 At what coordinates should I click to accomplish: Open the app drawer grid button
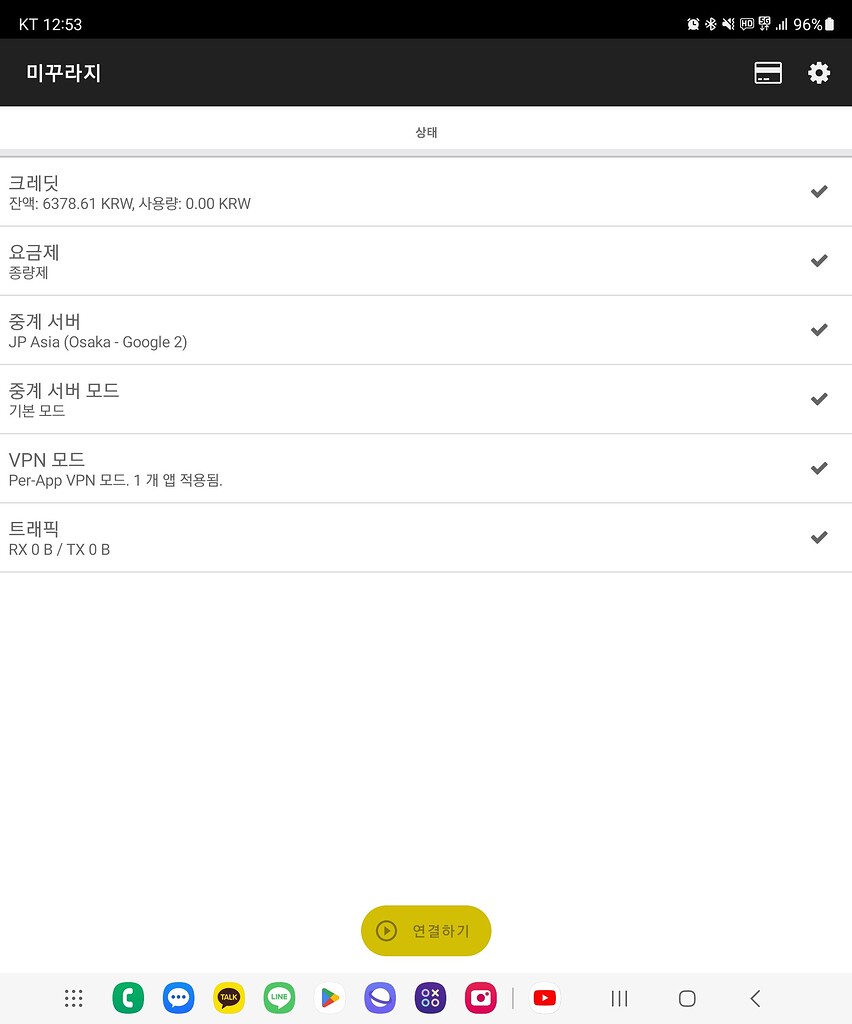click(x=73, y=997)
